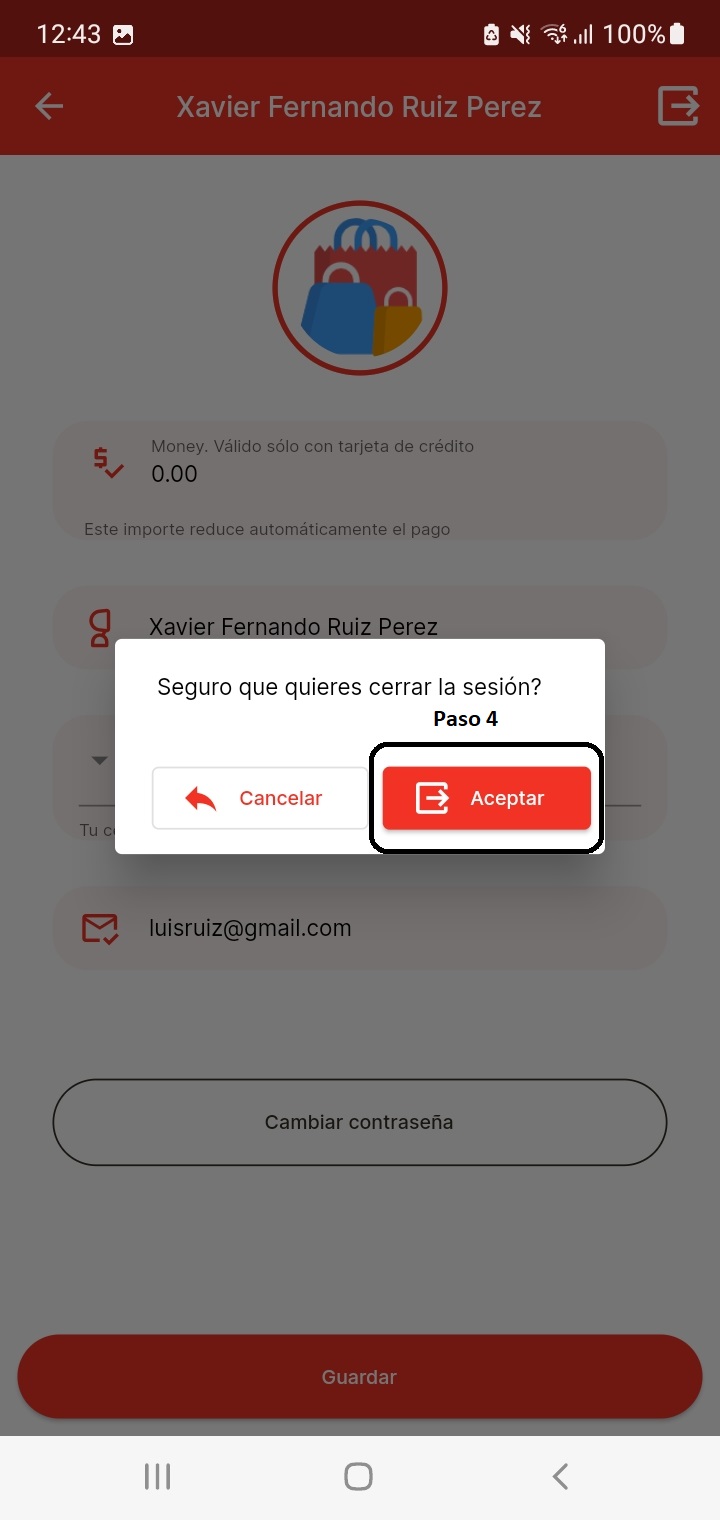This screenshot has width=720, height=1520.
Task: Tap the system back button
Action: pos(560,1476)
